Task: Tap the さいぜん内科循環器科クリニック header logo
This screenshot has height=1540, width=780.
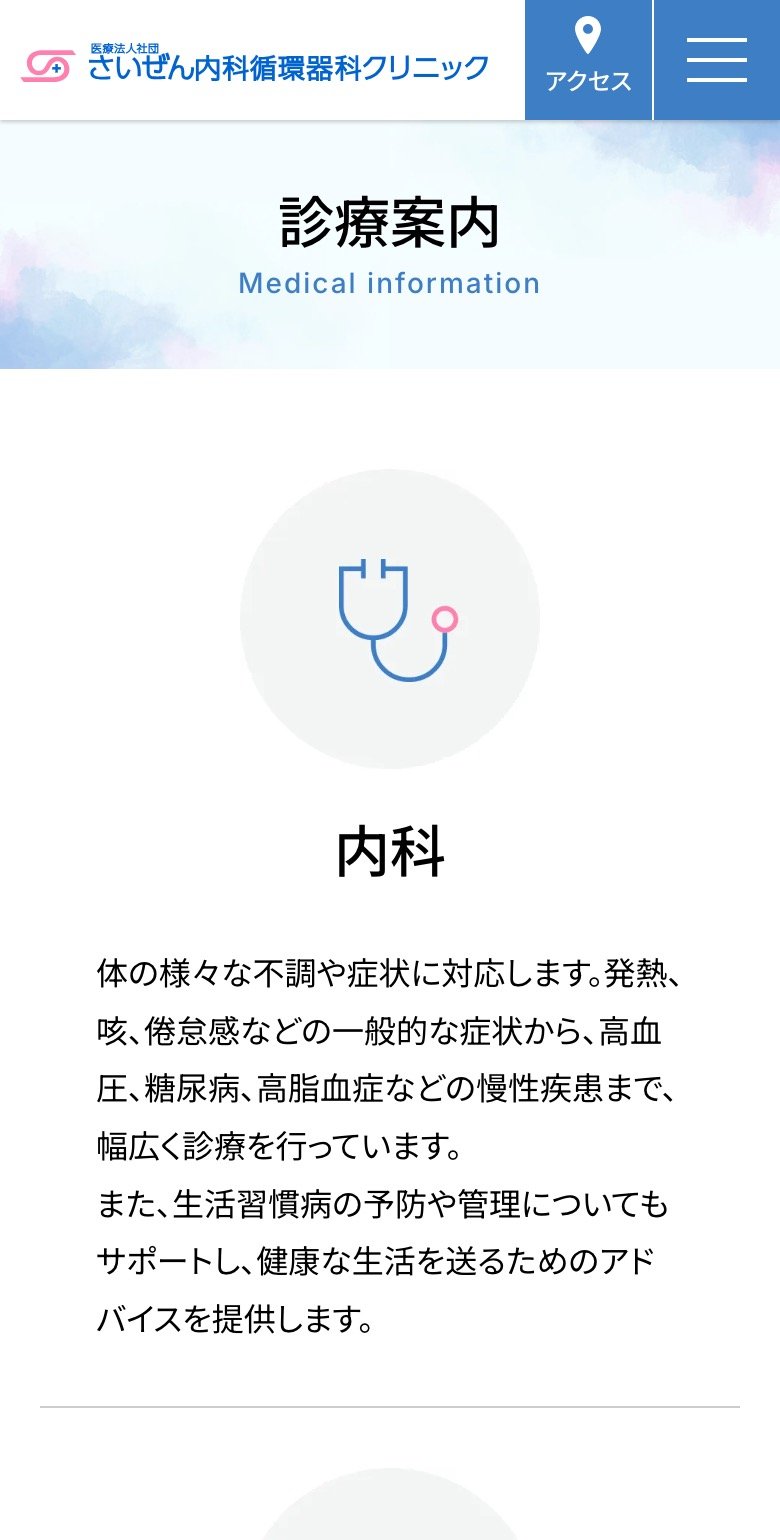Action: (255, 63)
